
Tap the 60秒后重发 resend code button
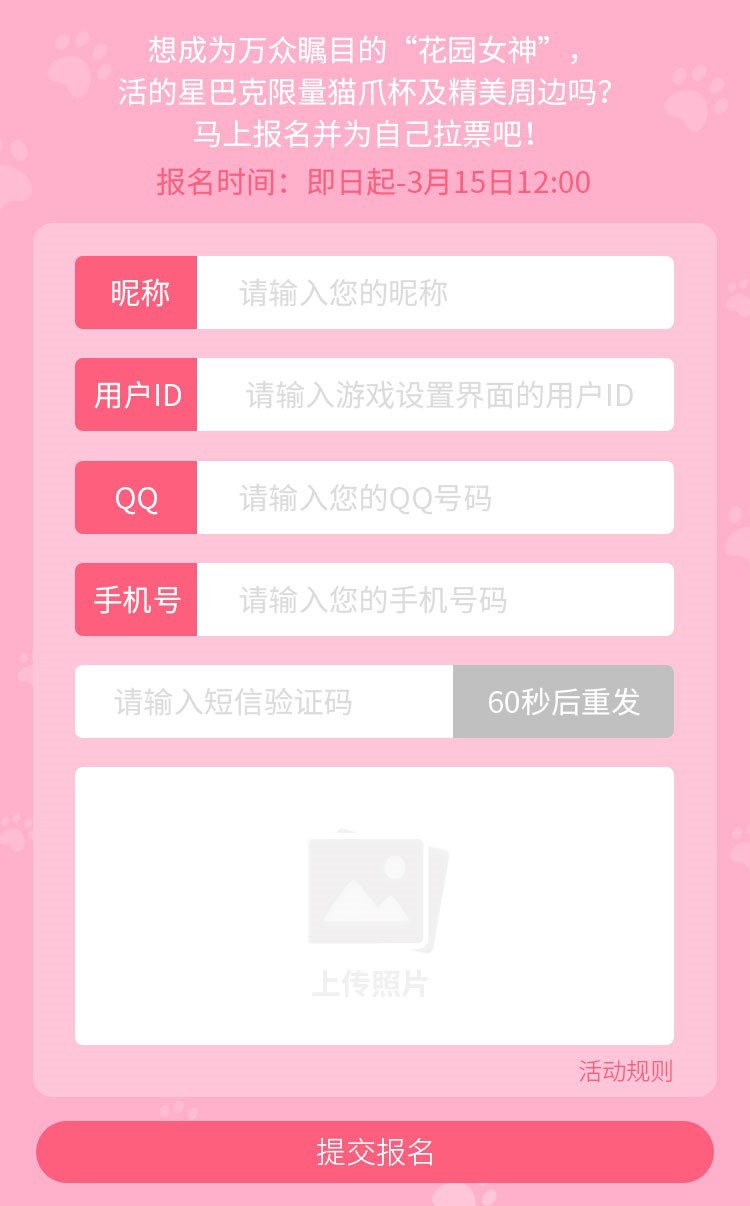click(x=563, y=702)
